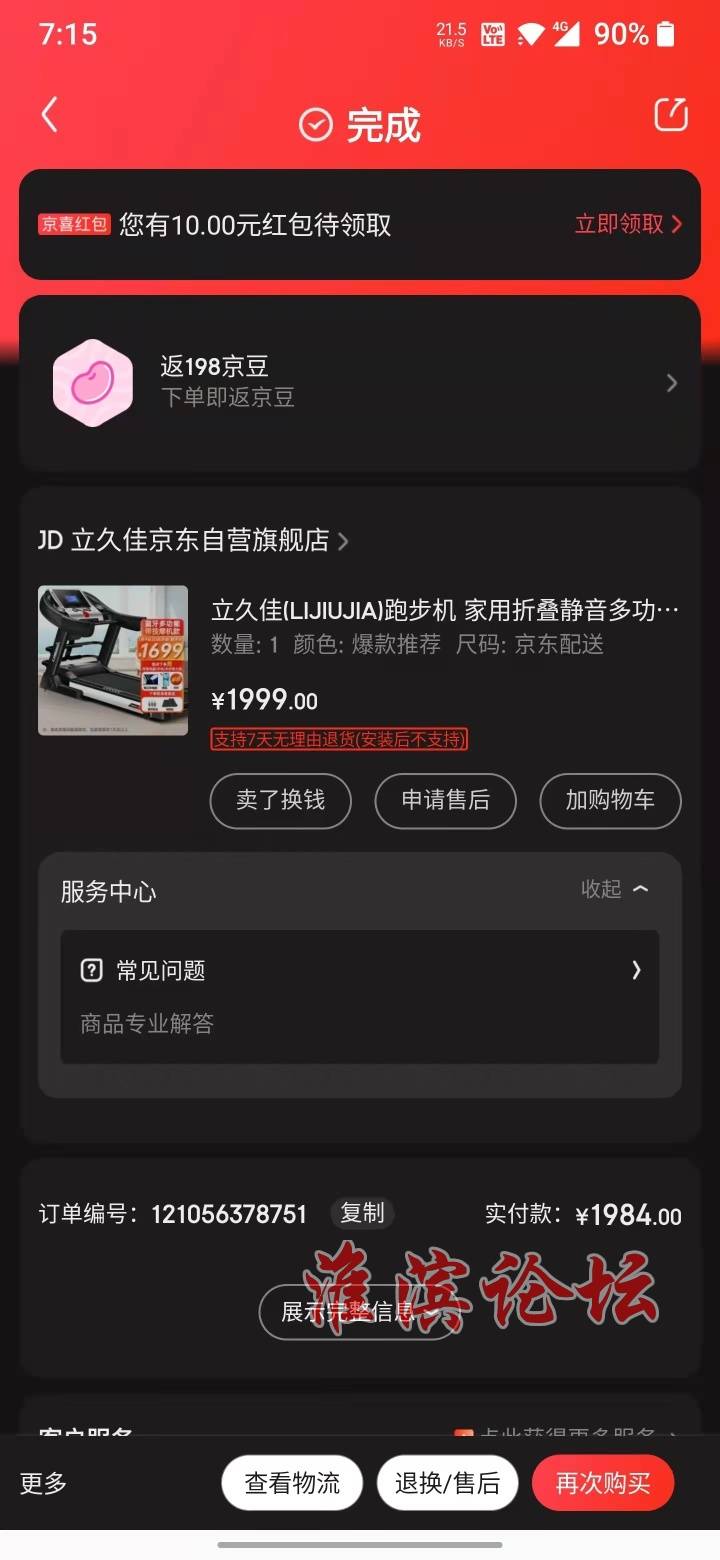The height and width of the screenshot is (1560, 720).
Task: Expand 展示完整信息 for full order details
Action: coord(358,1312)
